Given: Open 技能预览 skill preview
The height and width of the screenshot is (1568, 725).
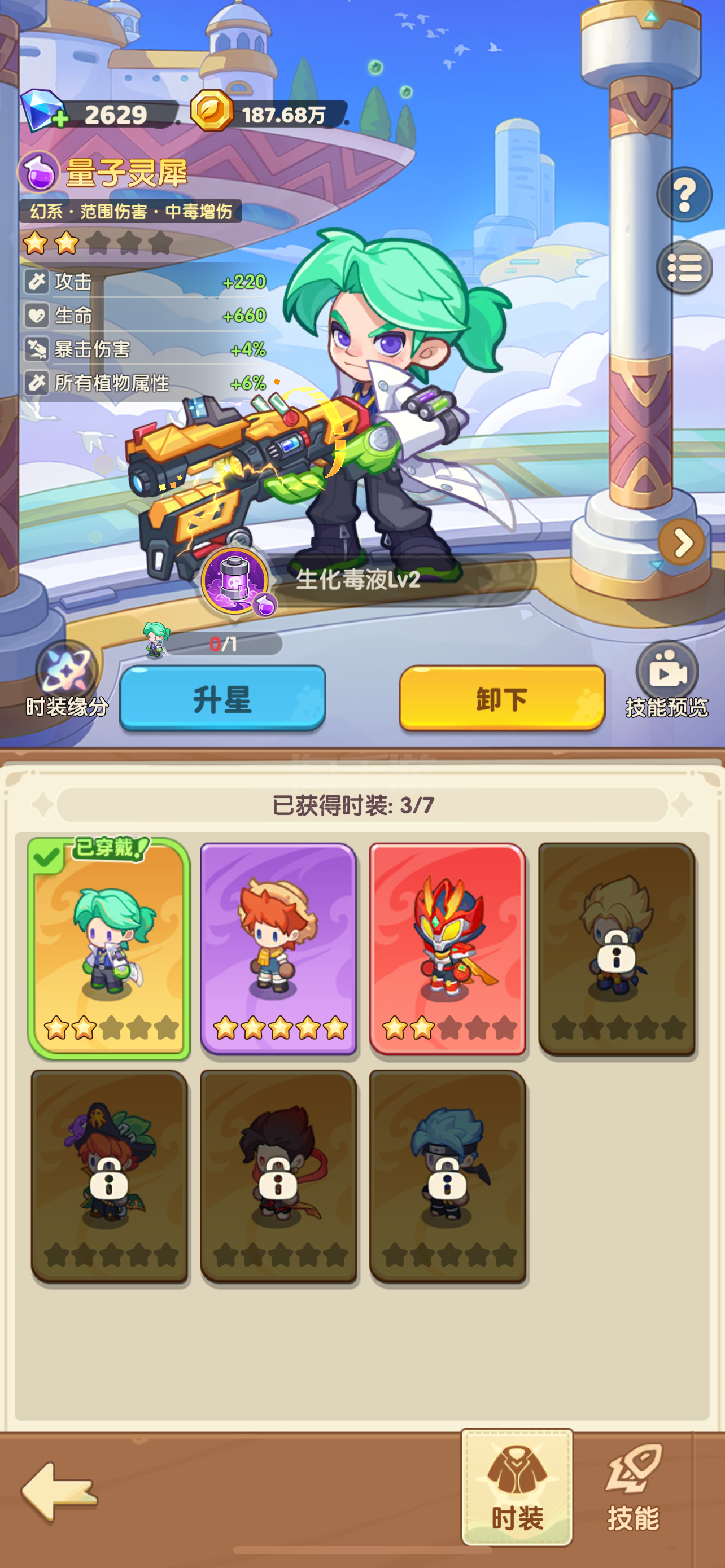Looking at the screenshot, I should (667, 680).
